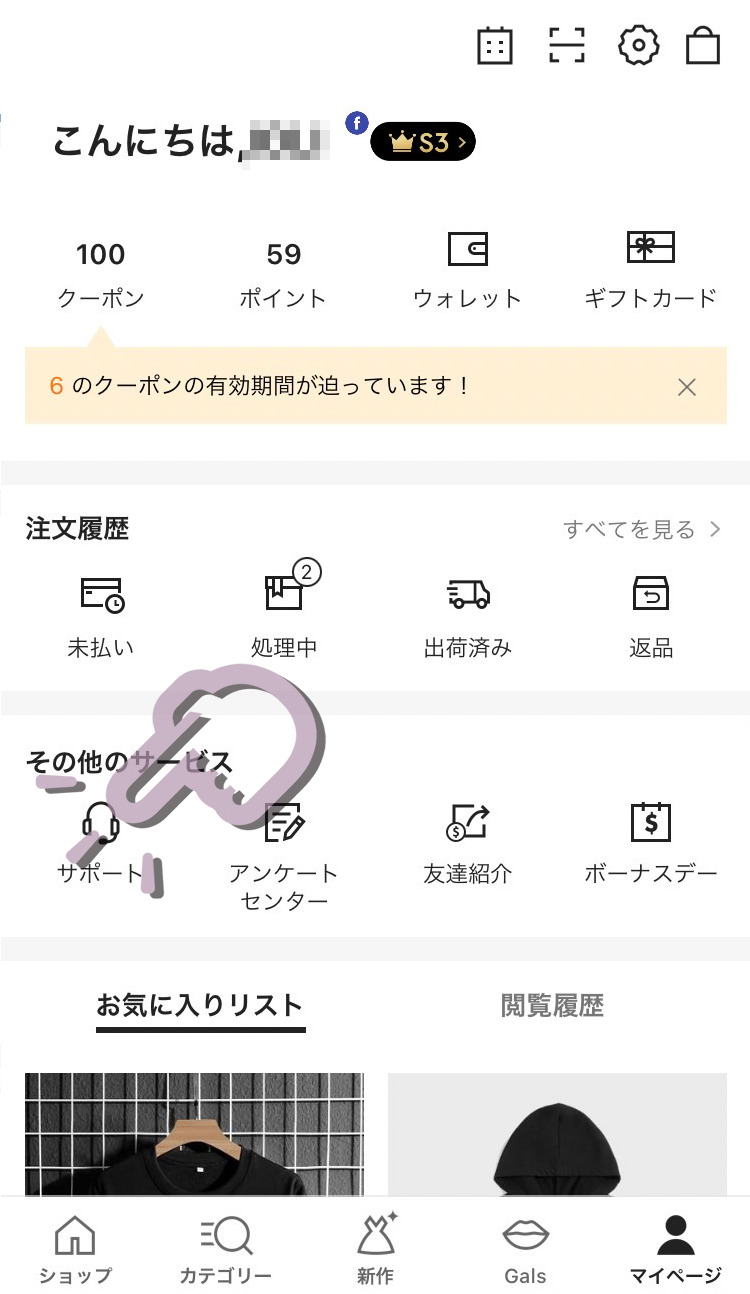
Task: Open 返品 (returns)
Action: (651, 617)
